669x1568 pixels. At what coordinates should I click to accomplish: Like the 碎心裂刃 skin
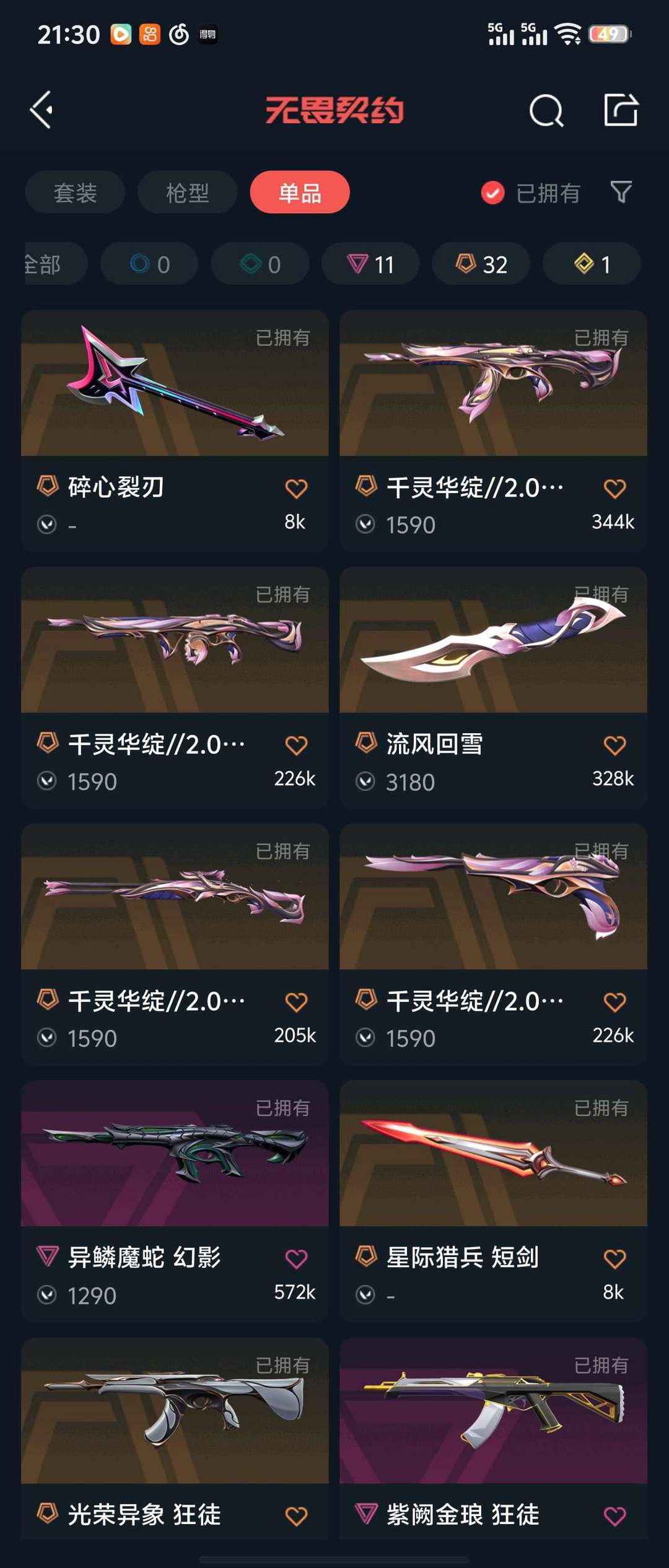pos(296,489)
